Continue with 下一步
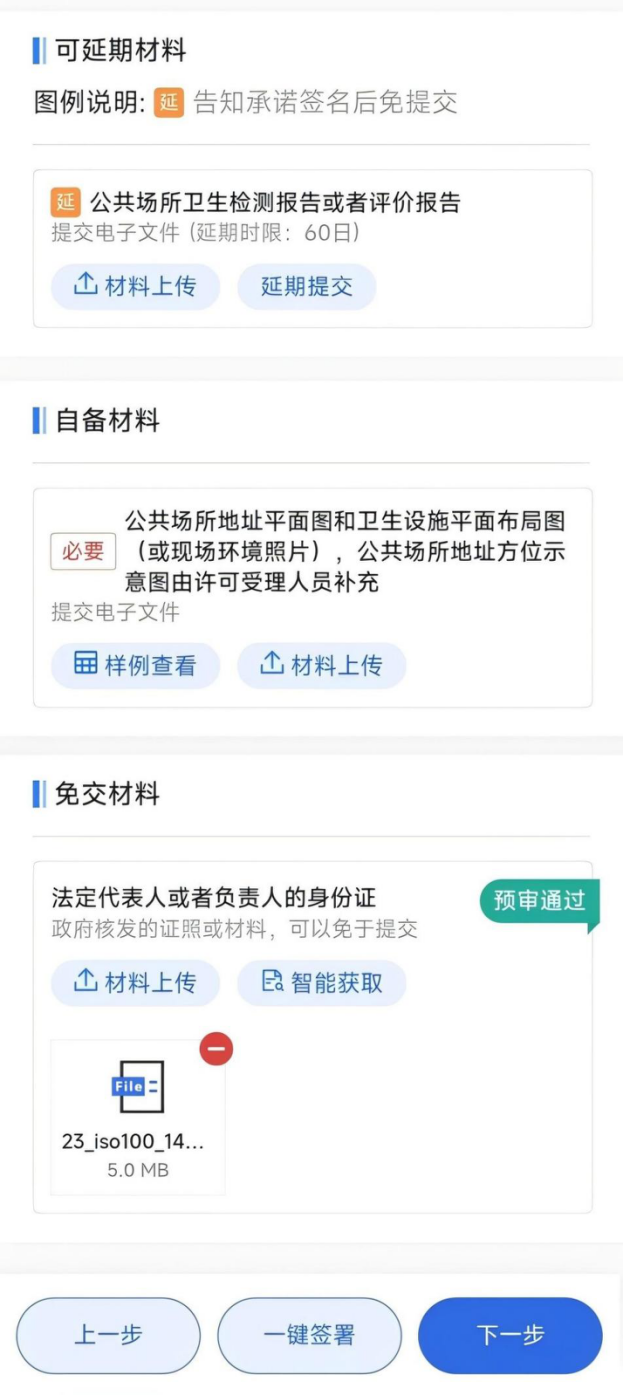Screen dimensions: 623x1395 coord(510,1335)
